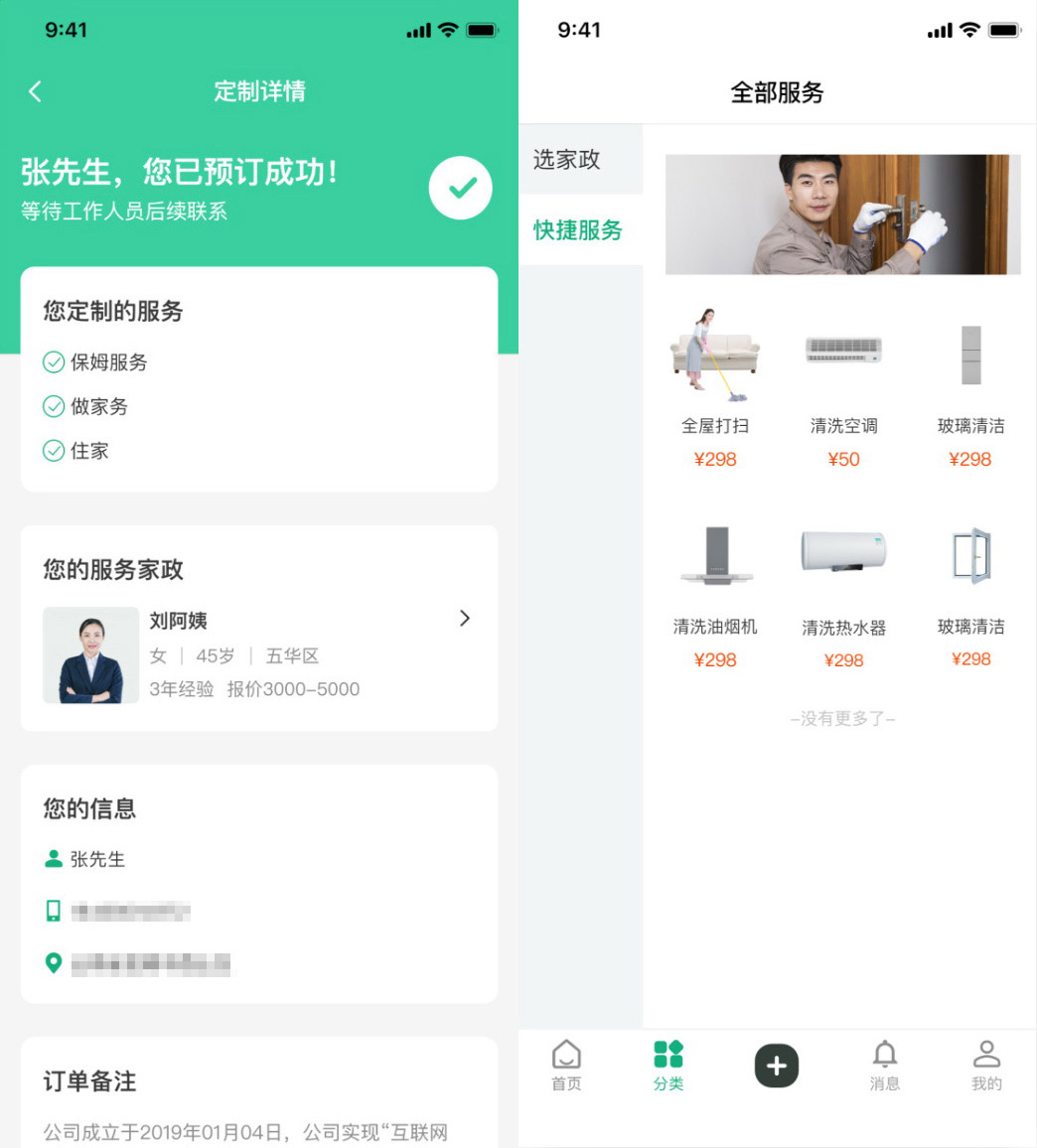Tap the plus button in bottom bar

(x=777, y=1066)
